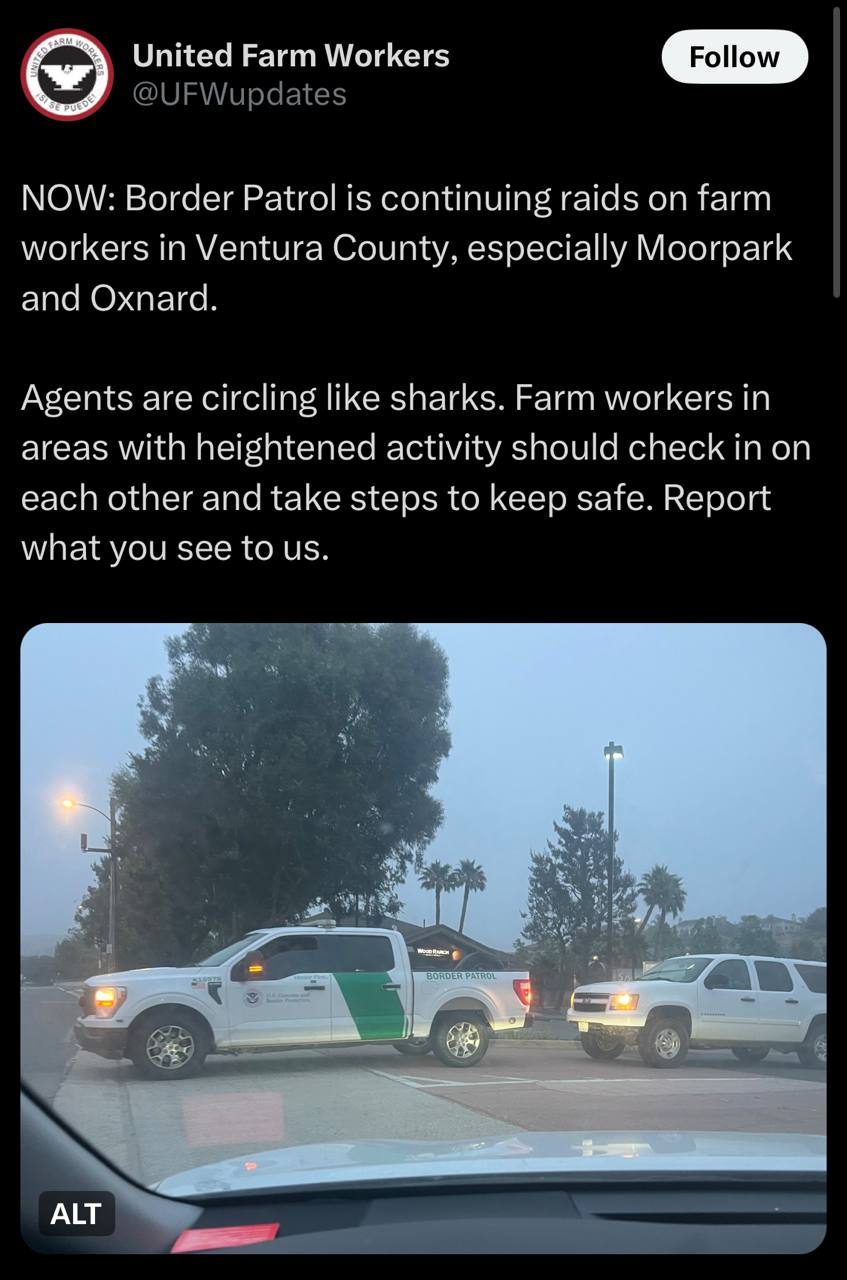
Task: Open United Farm Workers profile picture
Action: (x=67, y=74)
